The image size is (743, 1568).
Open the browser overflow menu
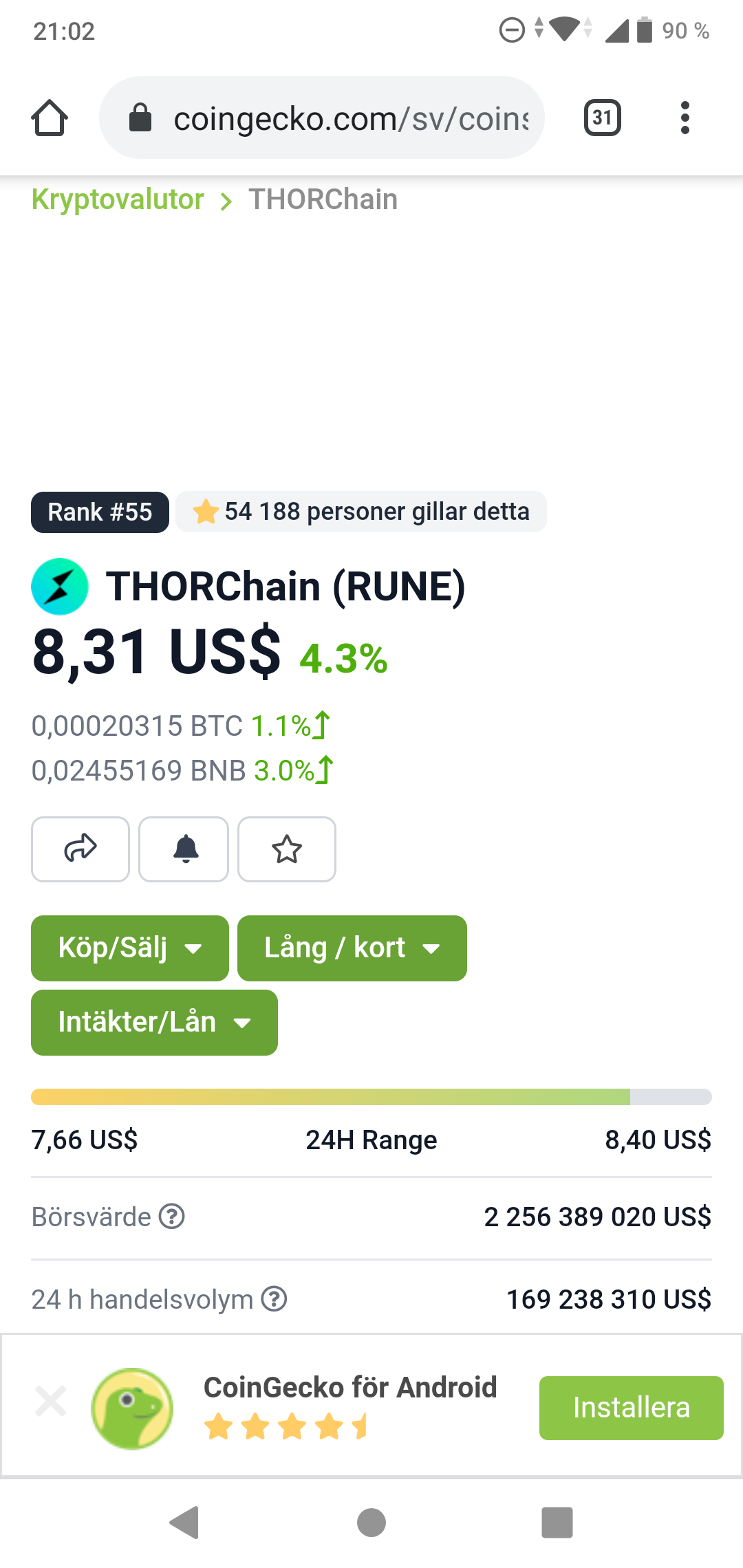pos(685,118)
